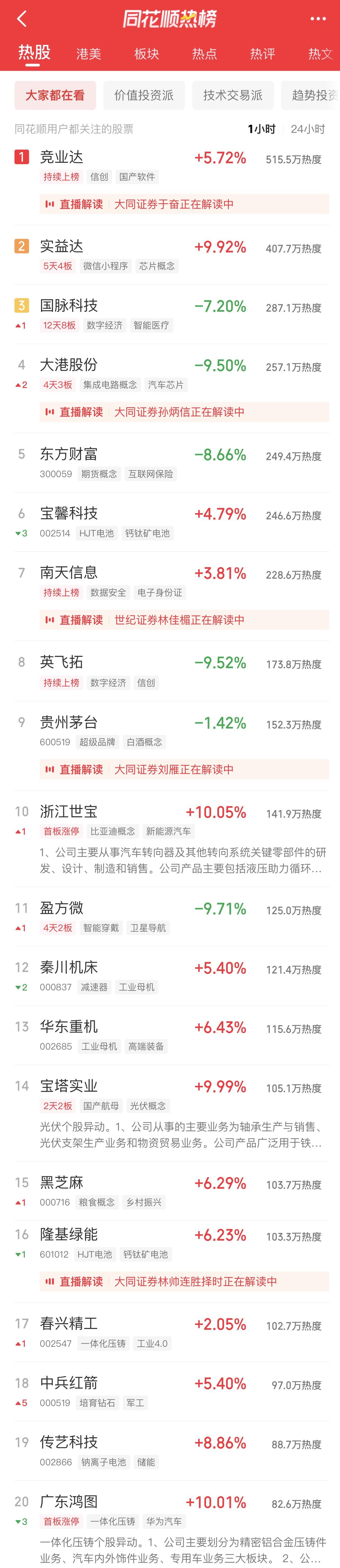Open 世纪证券林佳楣 live broadcast banner
The image size is (340, 1568).
(x=184, y=620)
